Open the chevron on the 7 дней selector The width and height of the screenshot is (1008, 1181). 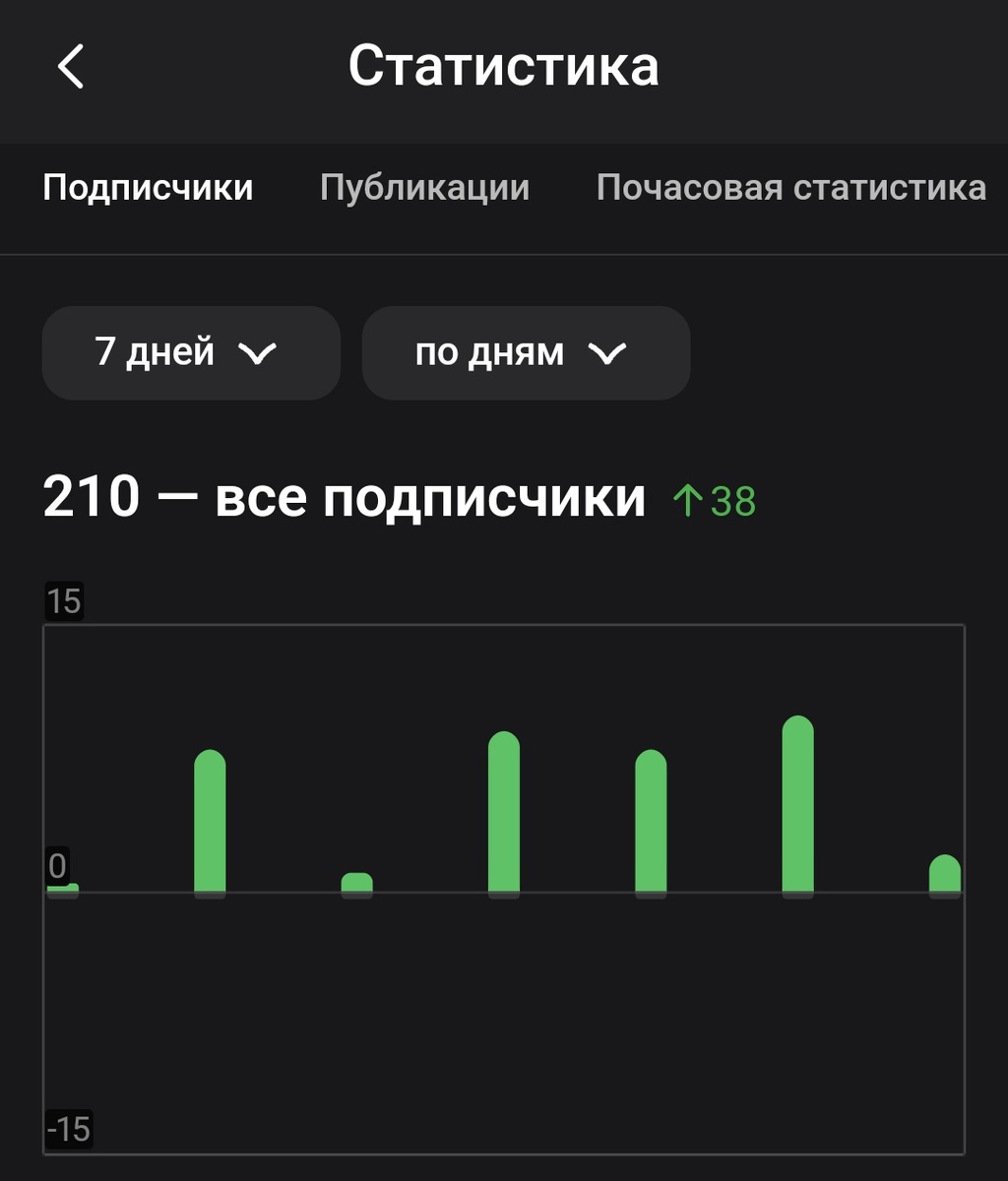(x=259, y=353)
